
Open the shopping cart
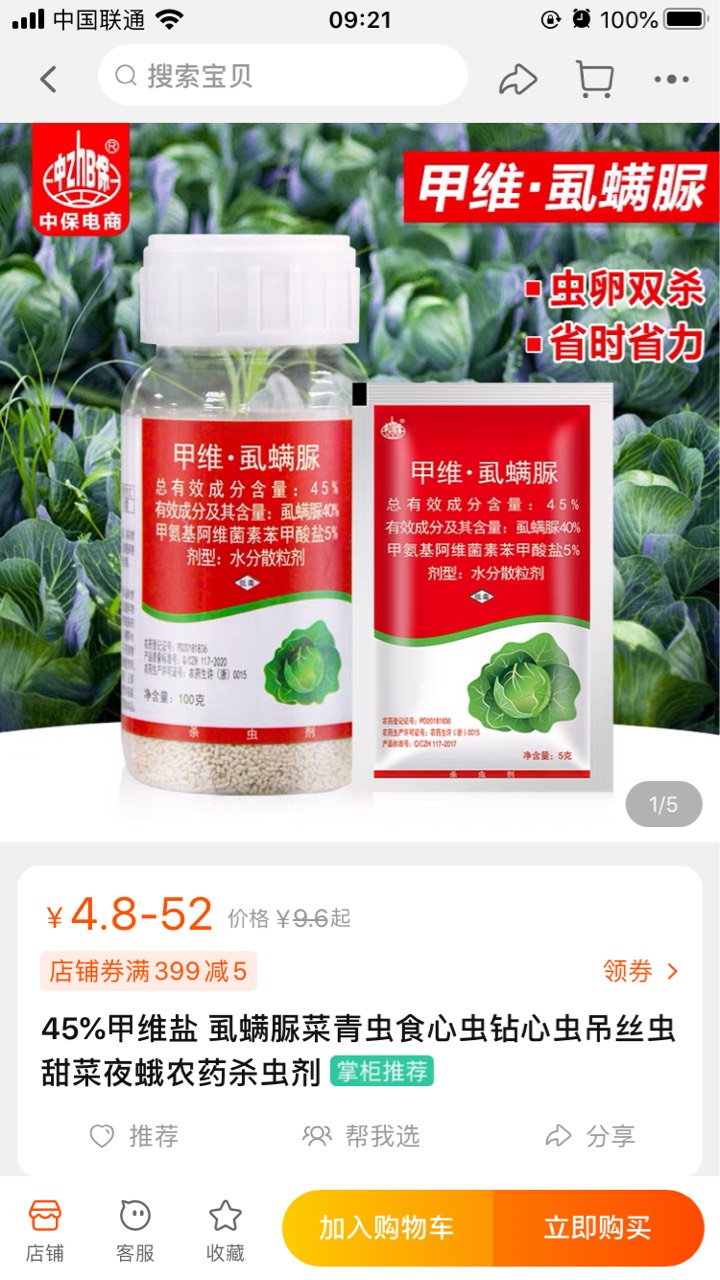(x=594, y=78)
